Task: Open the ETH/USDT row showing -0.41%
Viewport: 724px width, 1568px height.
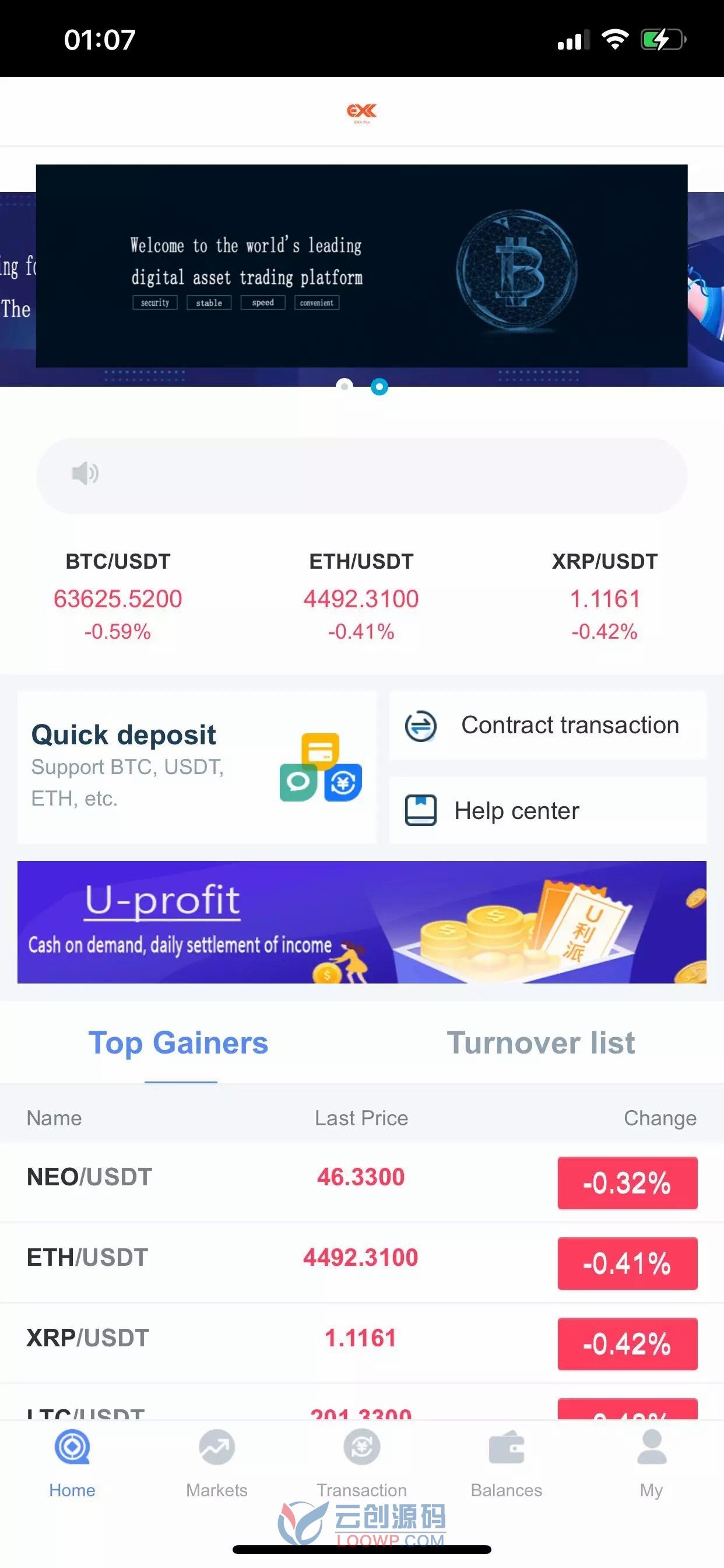Action: pos(362,1262)
